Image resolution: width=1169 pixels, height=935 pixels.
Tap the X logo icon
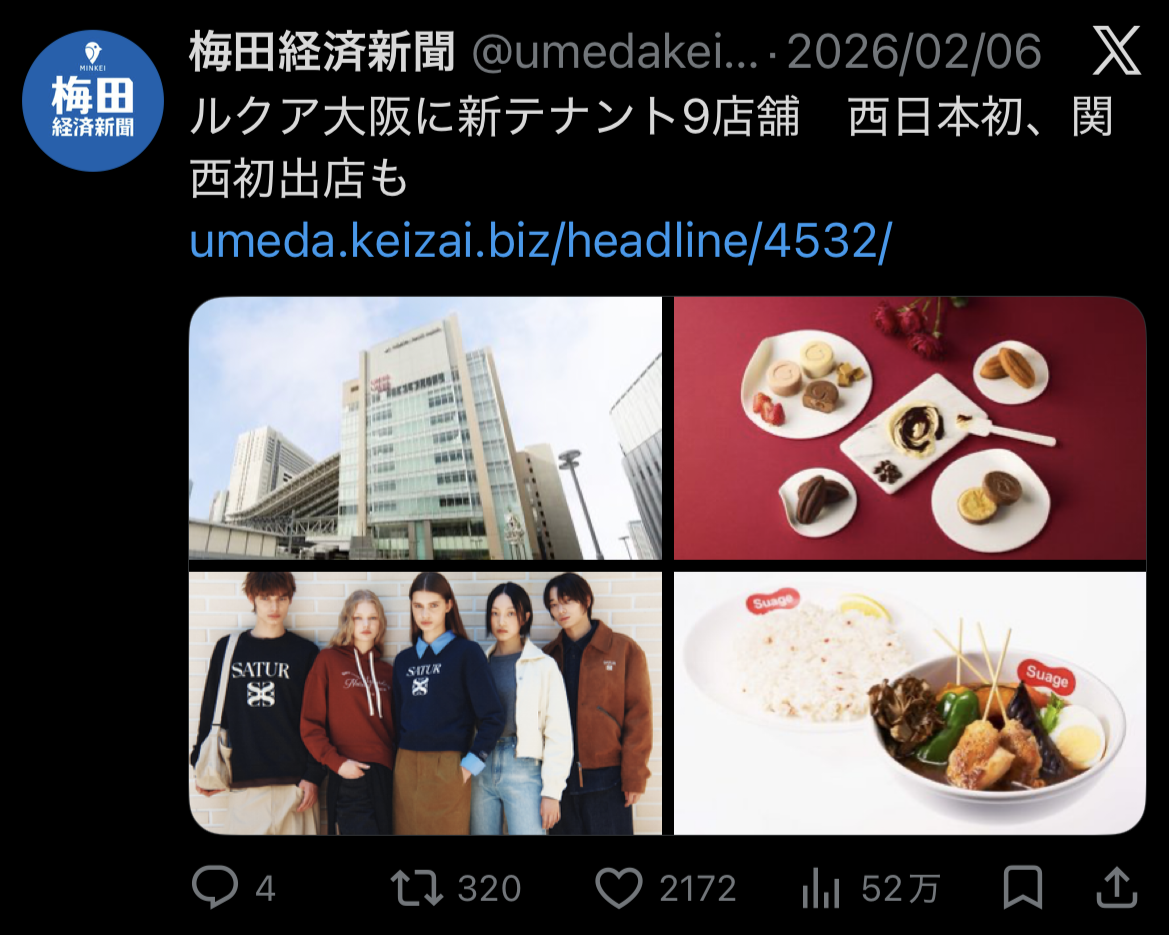[x=1116, y=53]
